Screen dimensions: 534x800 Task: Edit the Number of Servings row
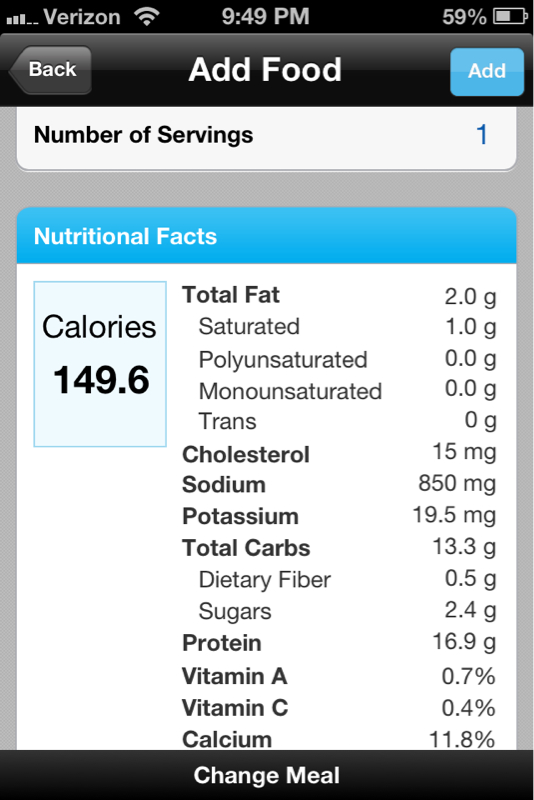tap(266, 136)
